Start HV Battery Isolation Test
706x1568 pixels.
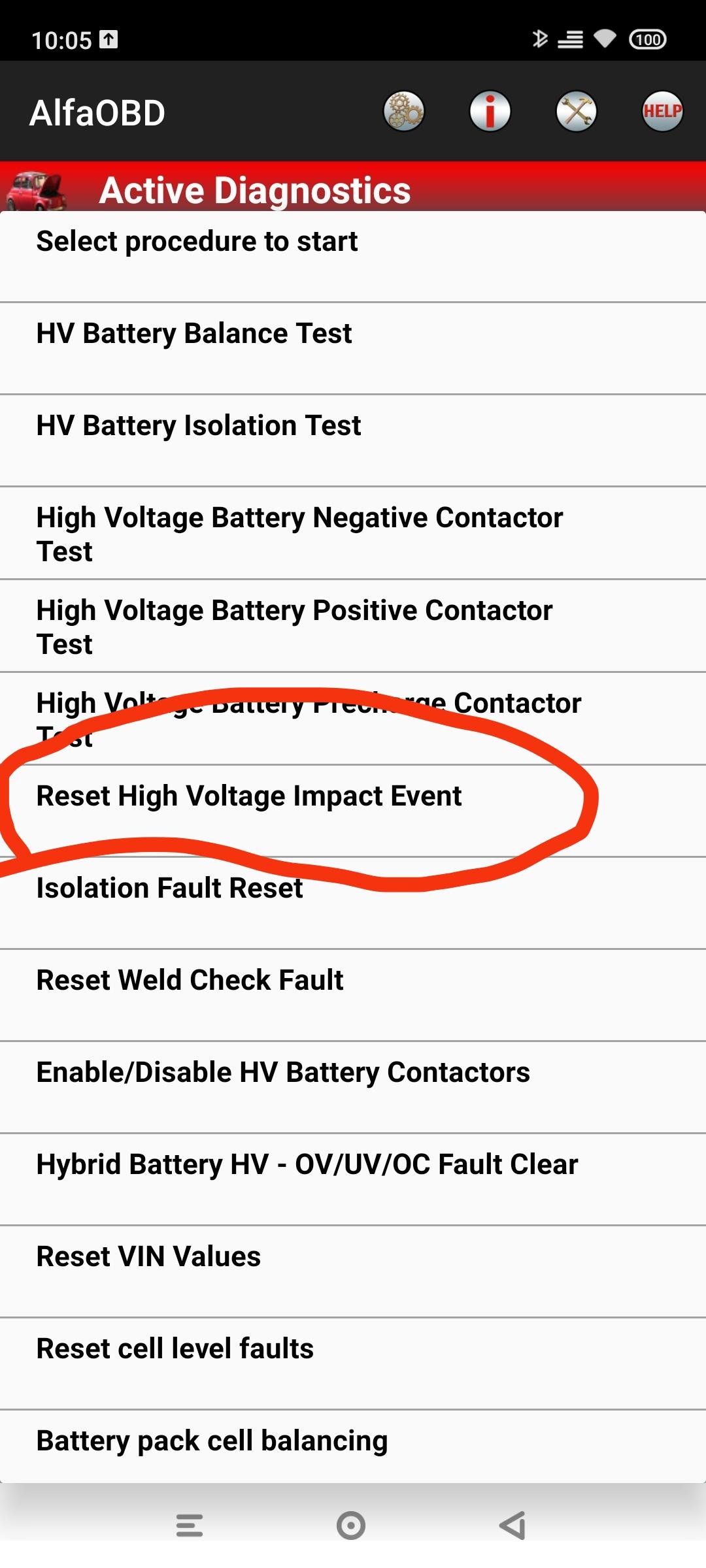(x=353, y=440)
